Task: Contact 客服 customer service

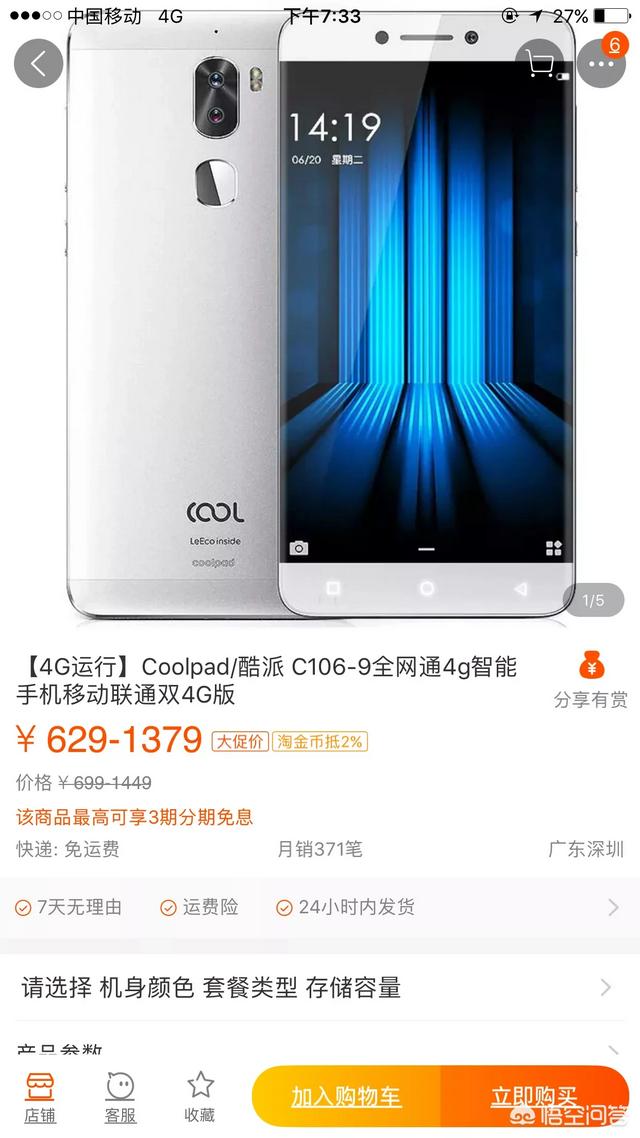Action: [x=120, y=1096]
